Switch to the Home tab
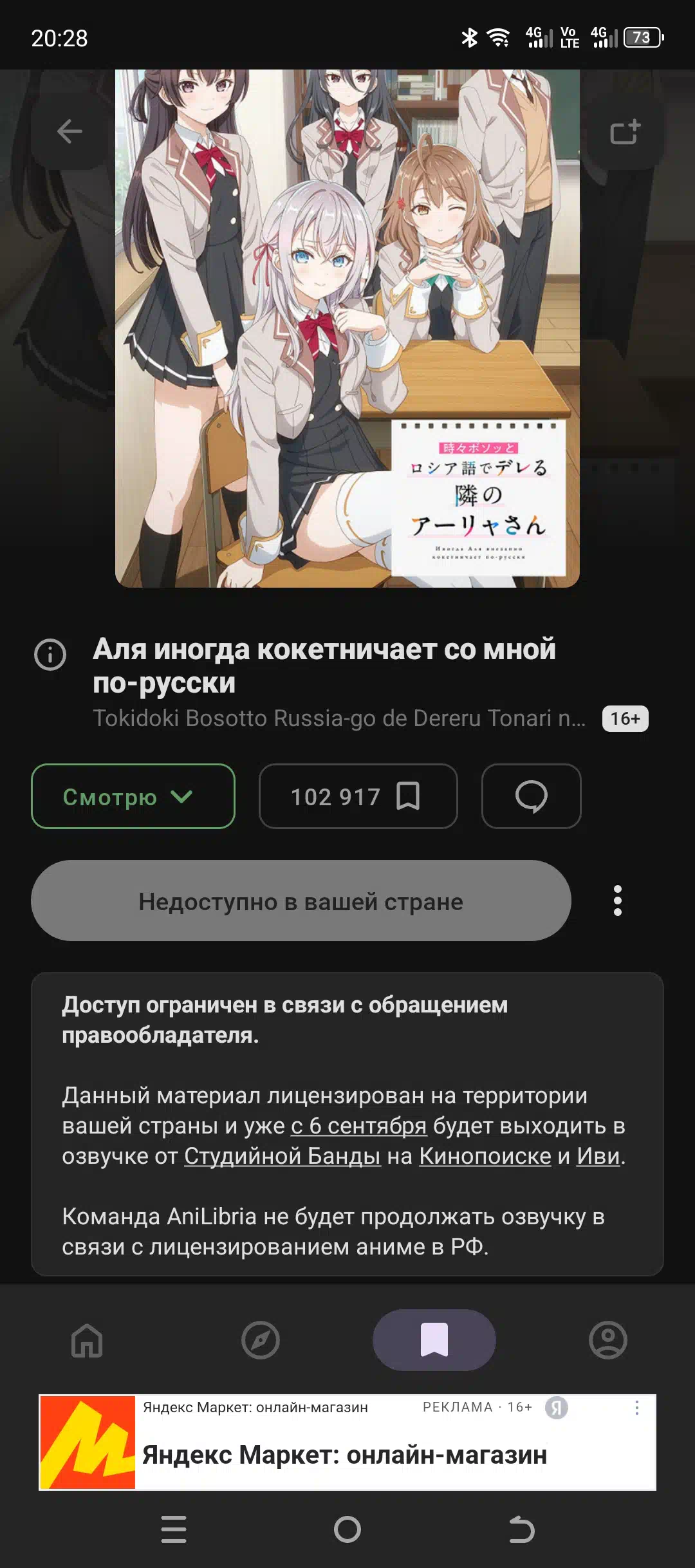This screenshot has height=1568, width=695. point(87,1340)
